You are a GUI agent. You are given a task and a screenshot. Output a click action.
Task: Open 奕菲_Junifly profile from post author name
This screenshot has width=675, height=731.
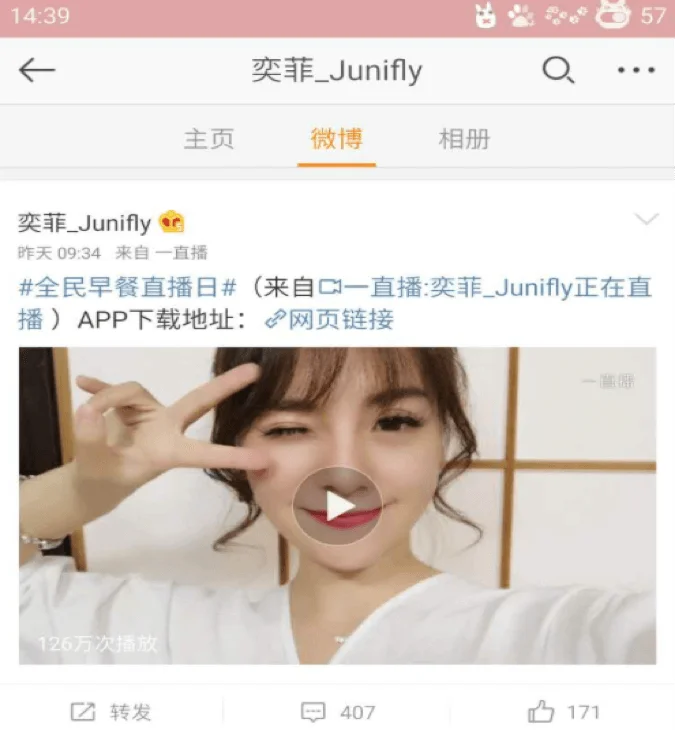(85, 222)
